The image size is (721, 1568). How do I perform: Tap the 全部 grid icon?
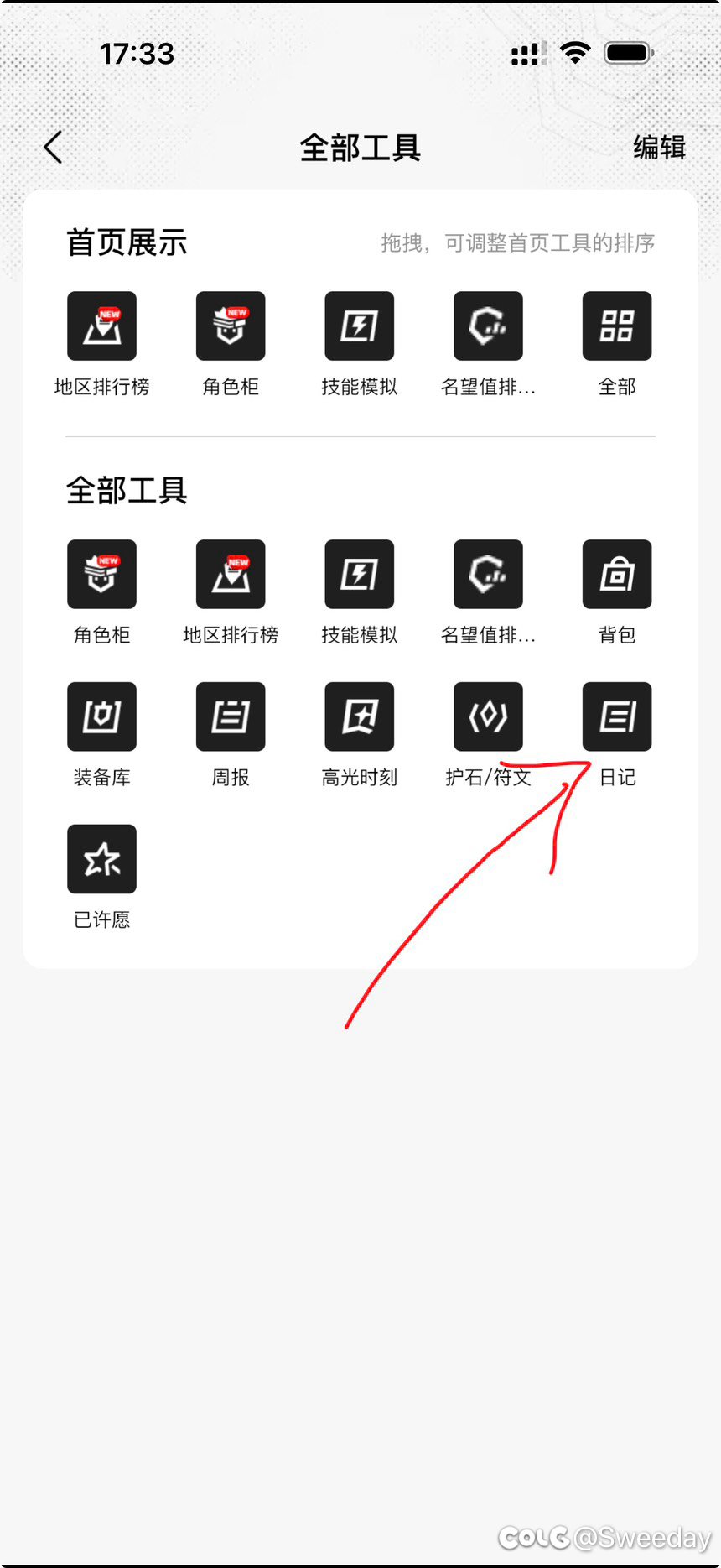[x=617, y=326]
